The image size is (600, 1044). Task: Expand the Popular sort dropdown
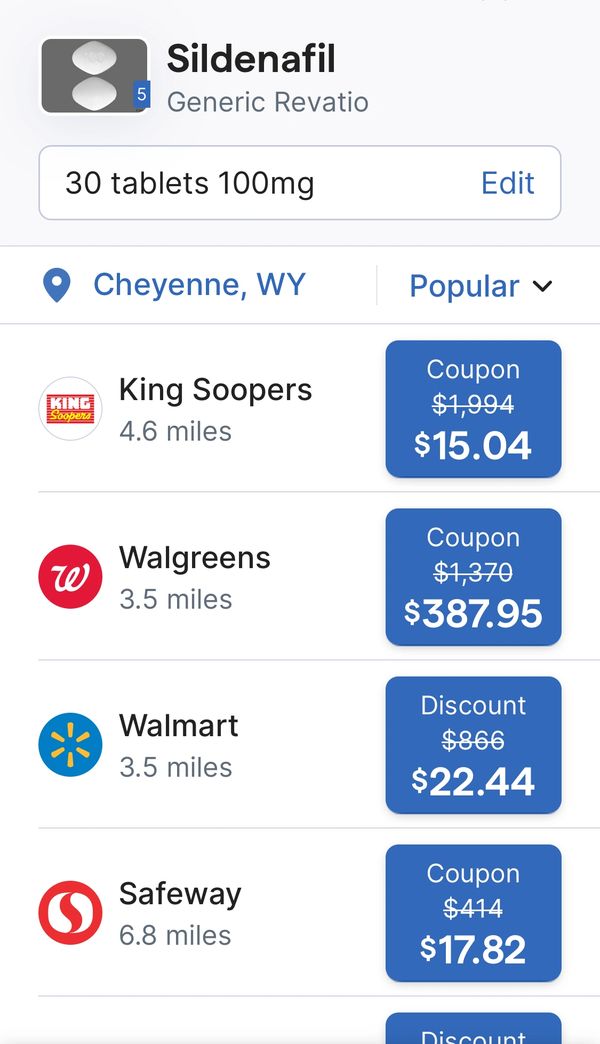480,286
